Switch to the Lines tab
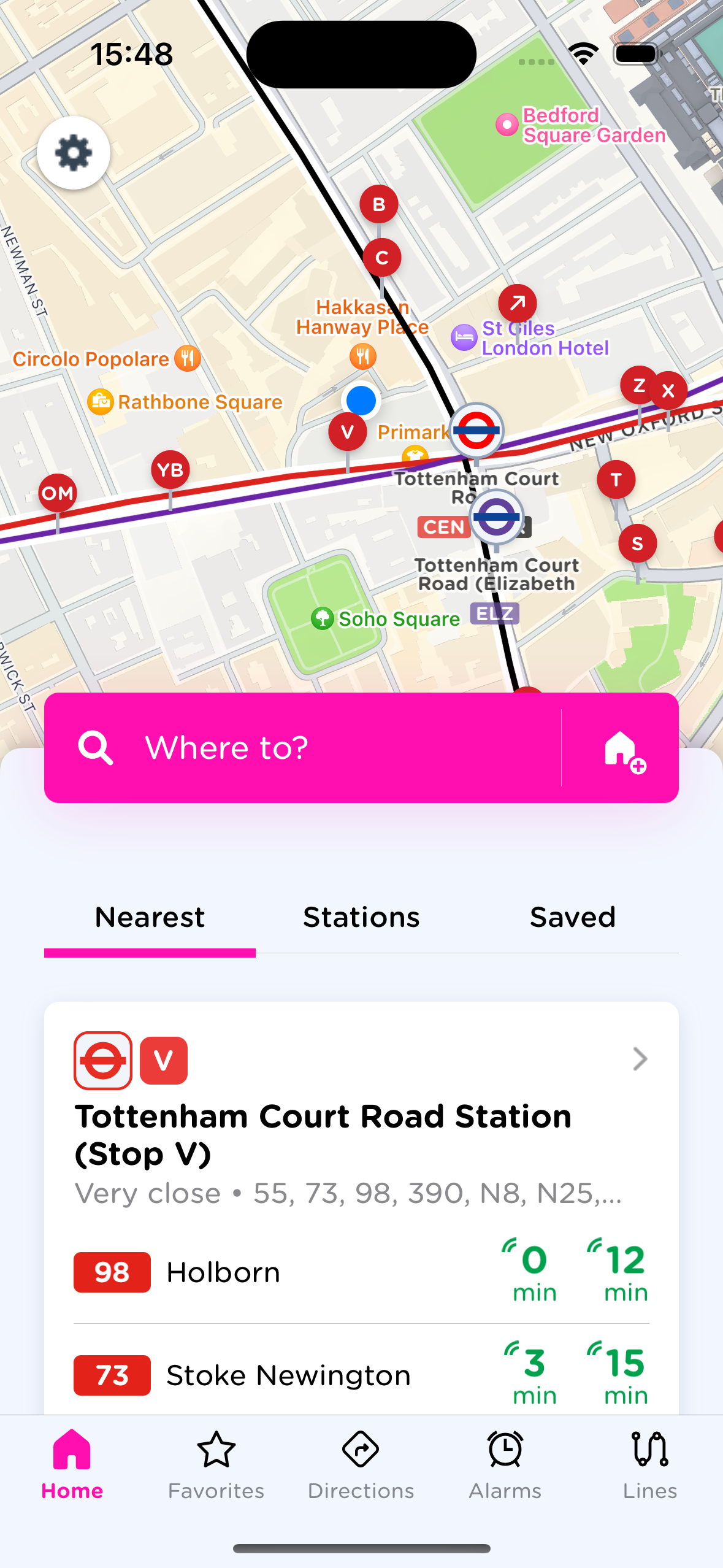The width and height of the screenshot is (723, 1568). (649, 1464)
